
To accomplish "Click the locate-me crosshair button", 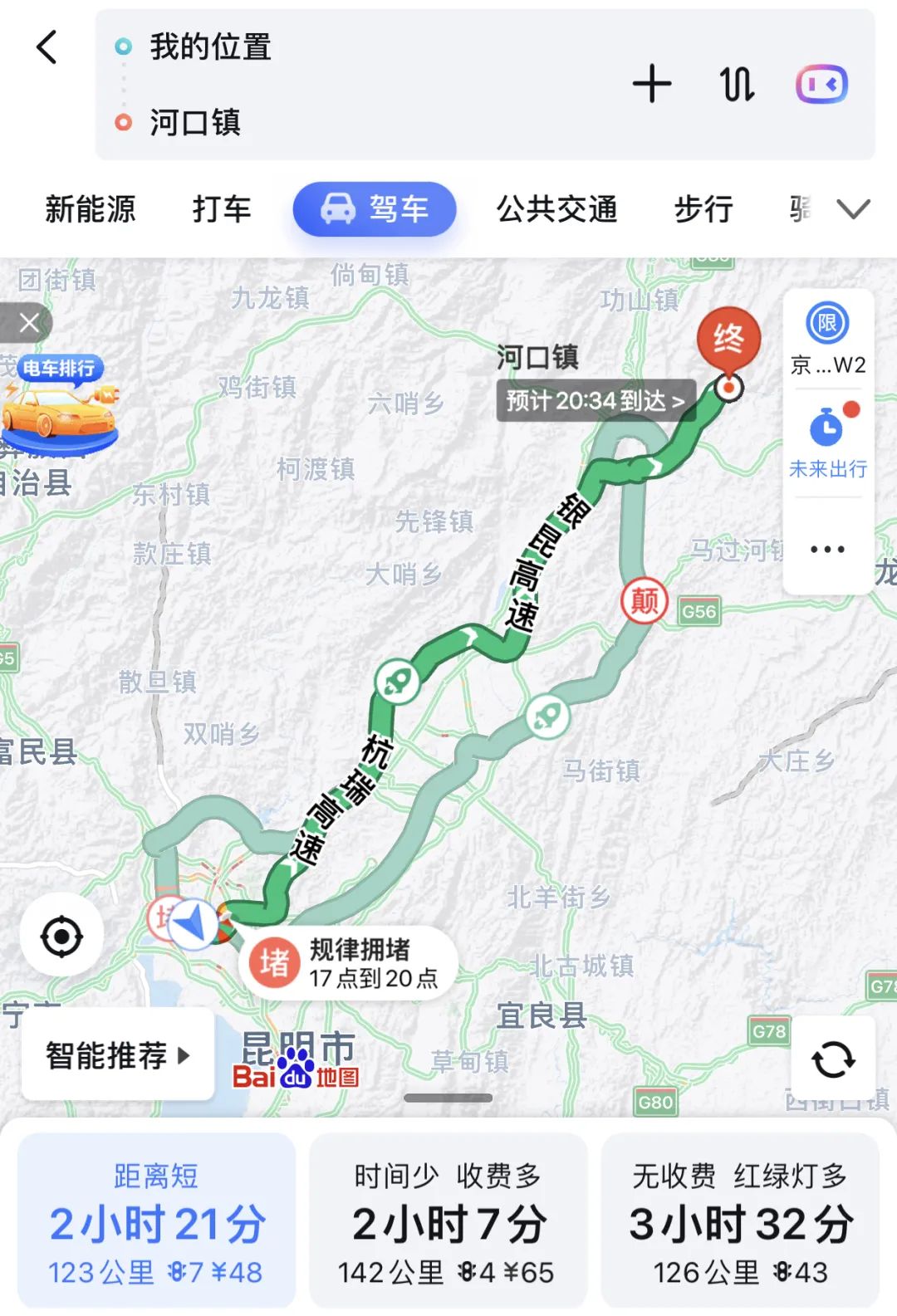I will click(x=62, y=934).
